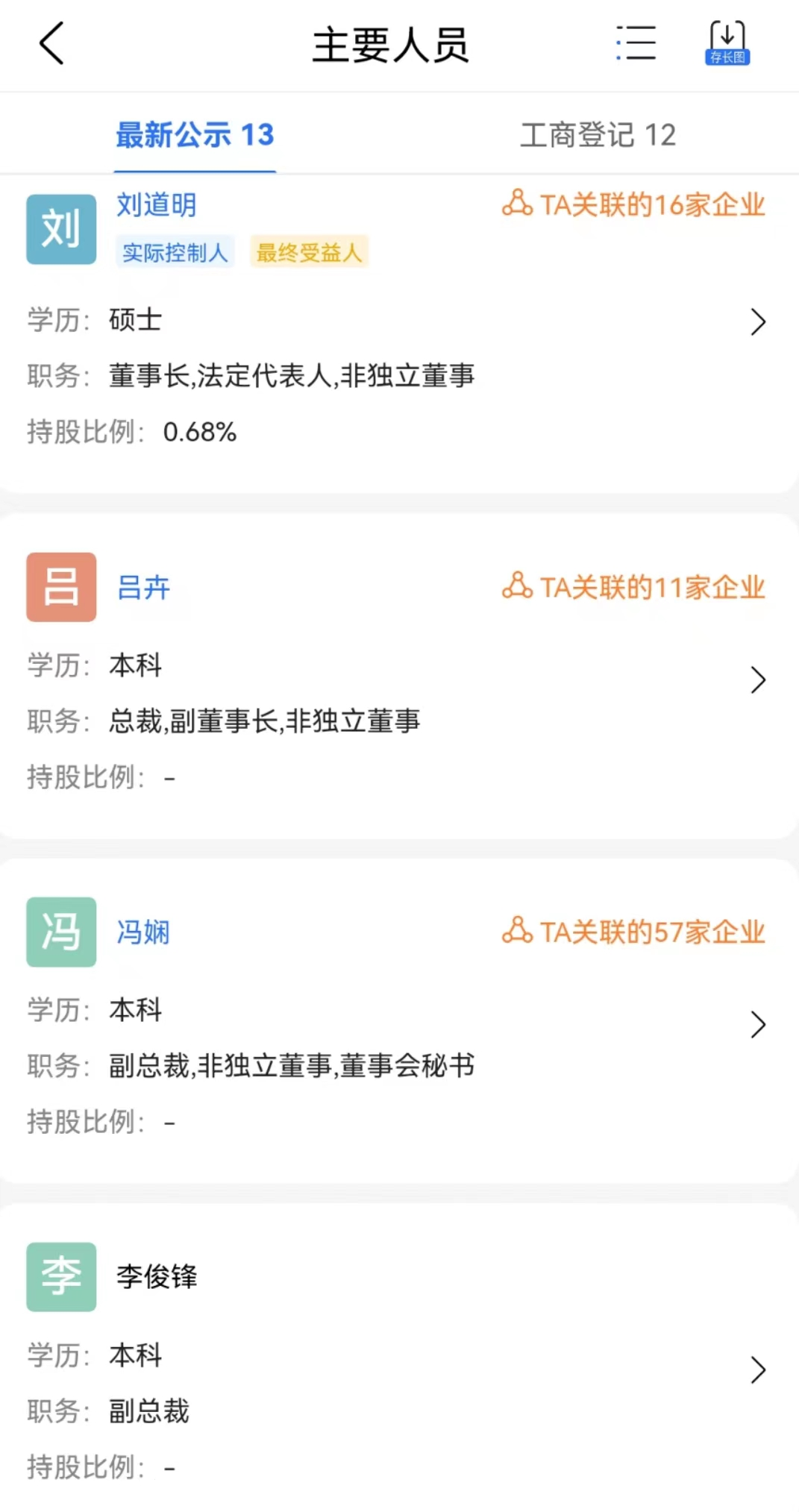Open 刘道明's profile name link

coord(157,205)
